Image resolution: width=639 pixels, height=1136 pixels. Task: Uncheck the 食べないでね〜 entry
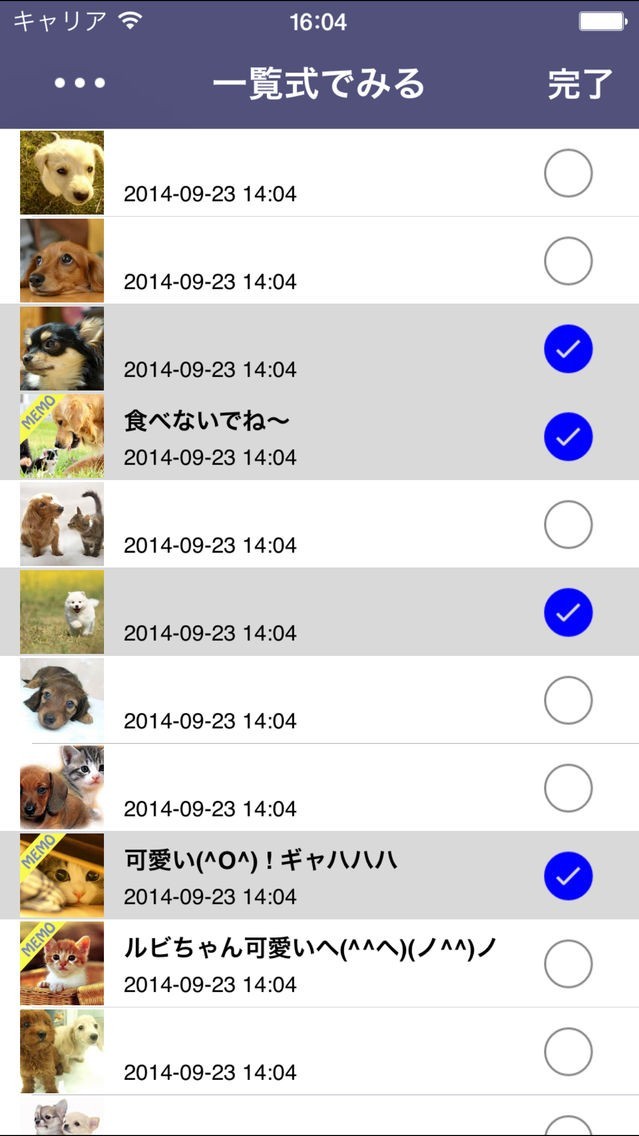pyautogui.click(x=568, y=436)
